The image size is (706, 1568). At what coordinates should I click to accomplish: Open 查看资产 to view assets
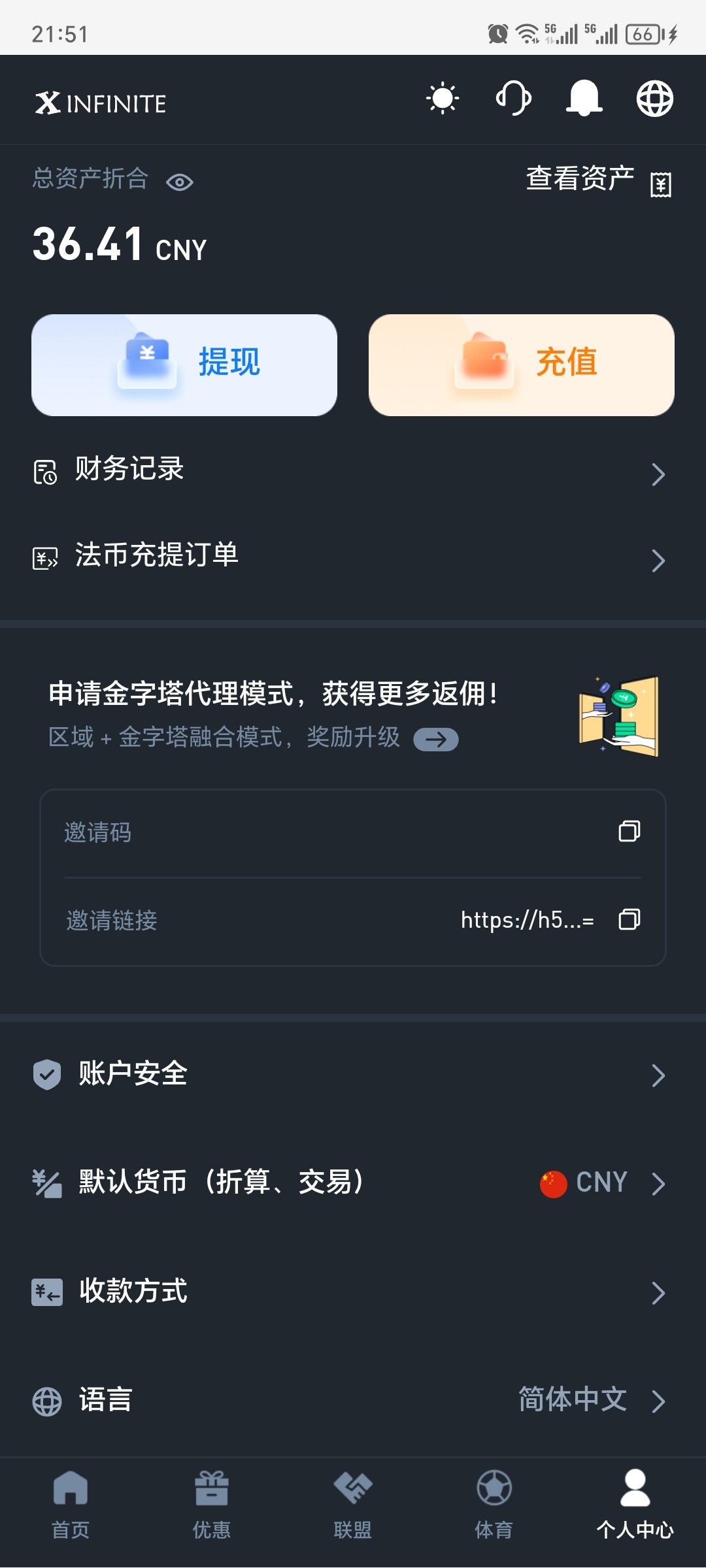(597, 180)
